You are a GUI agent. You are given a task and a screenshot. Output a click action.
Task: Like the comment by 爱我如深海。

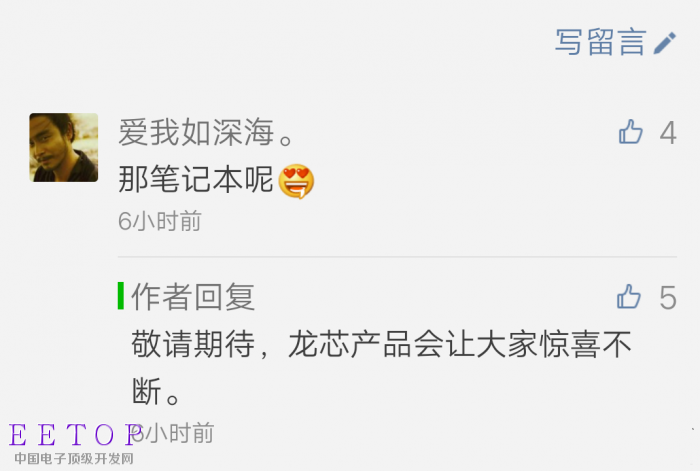point(631,132)
